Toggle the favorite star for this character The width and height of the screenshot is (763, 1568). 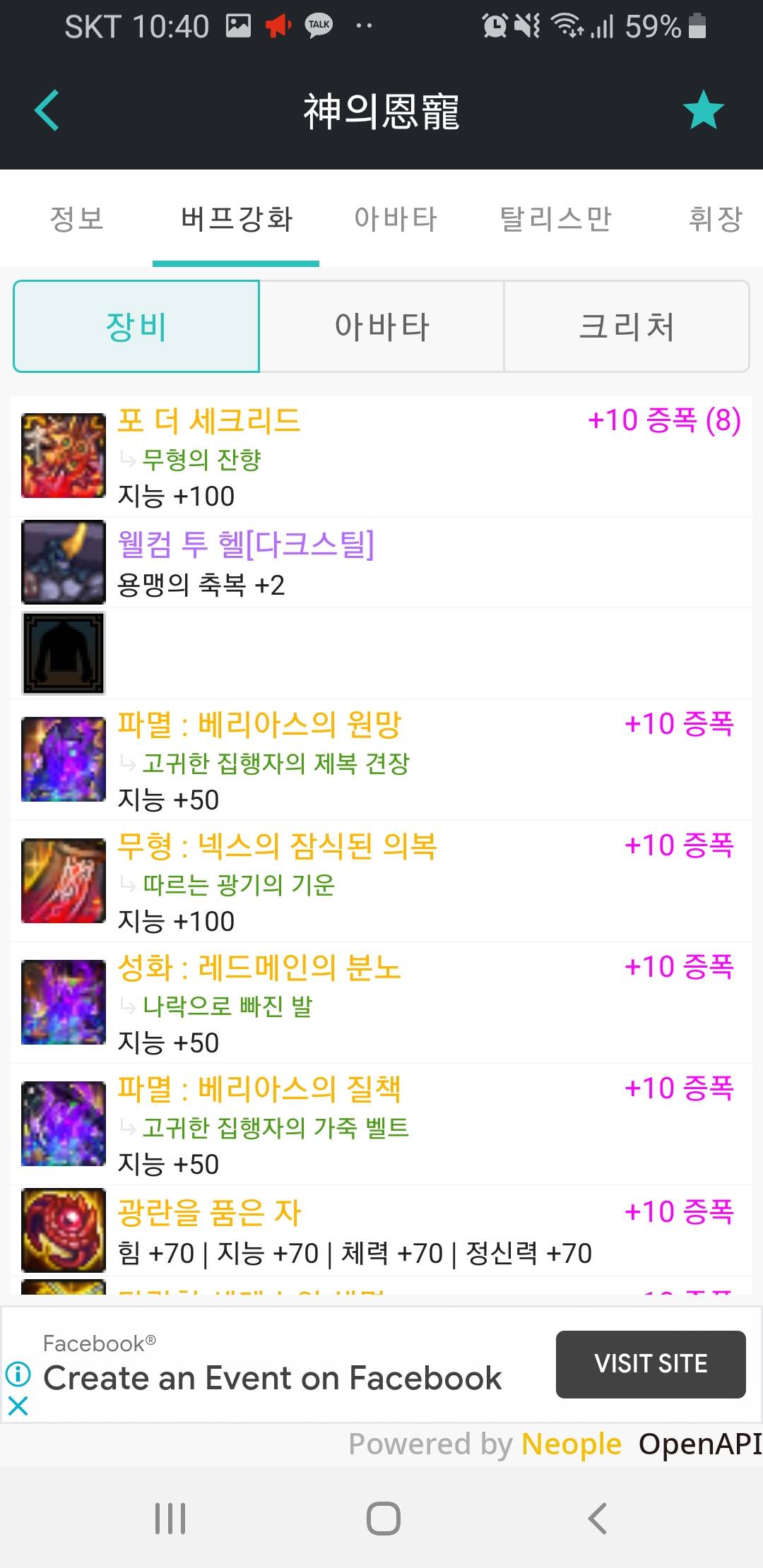click(703, 111)
